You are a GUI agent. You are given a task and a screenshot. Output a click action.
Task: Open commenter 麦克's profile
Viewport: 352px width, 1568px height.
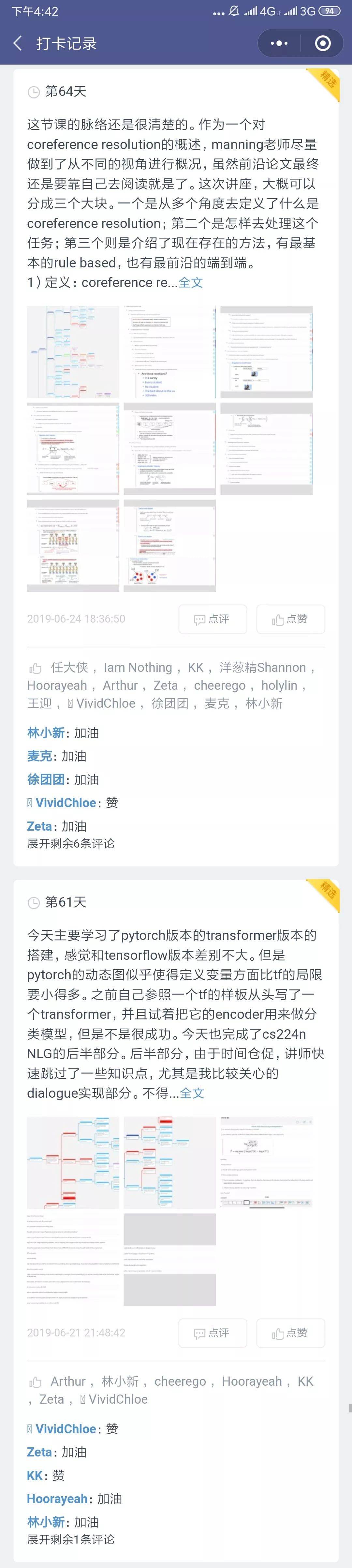[x=39, y=756]
